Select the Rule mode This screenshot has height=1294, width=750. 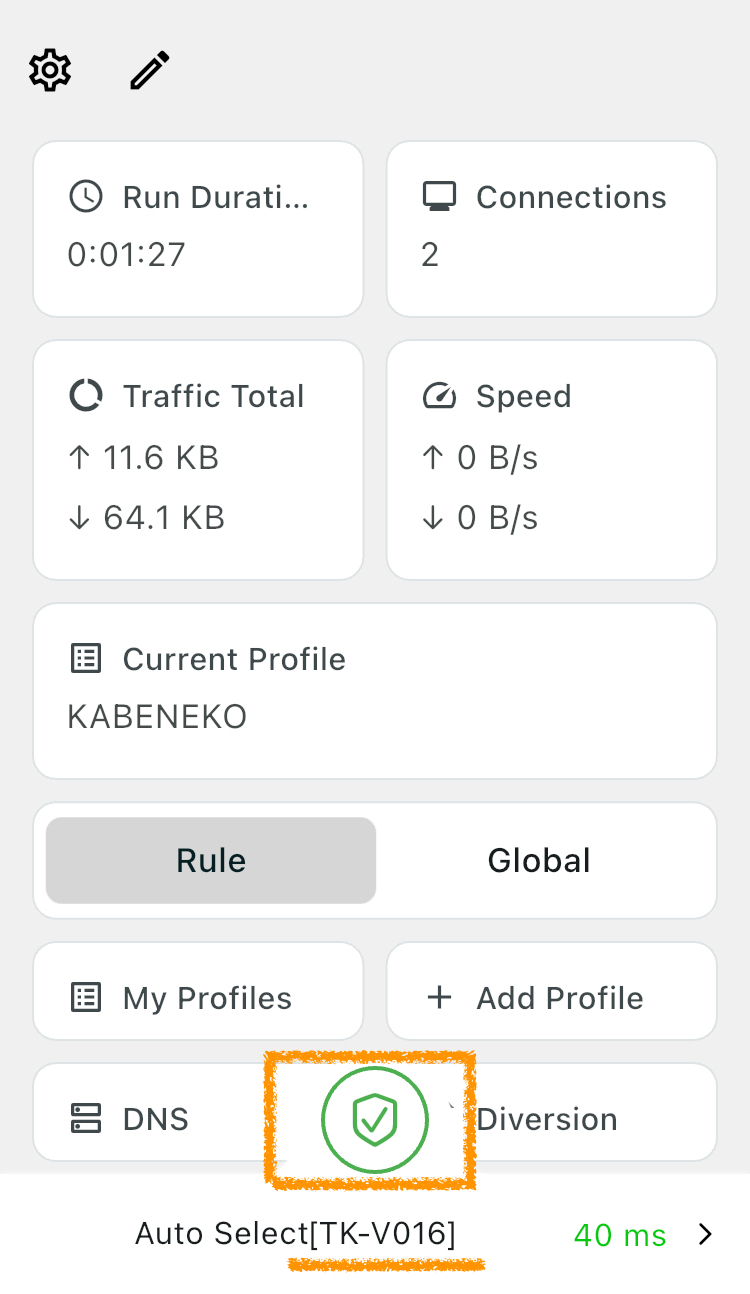coord(211,860)
